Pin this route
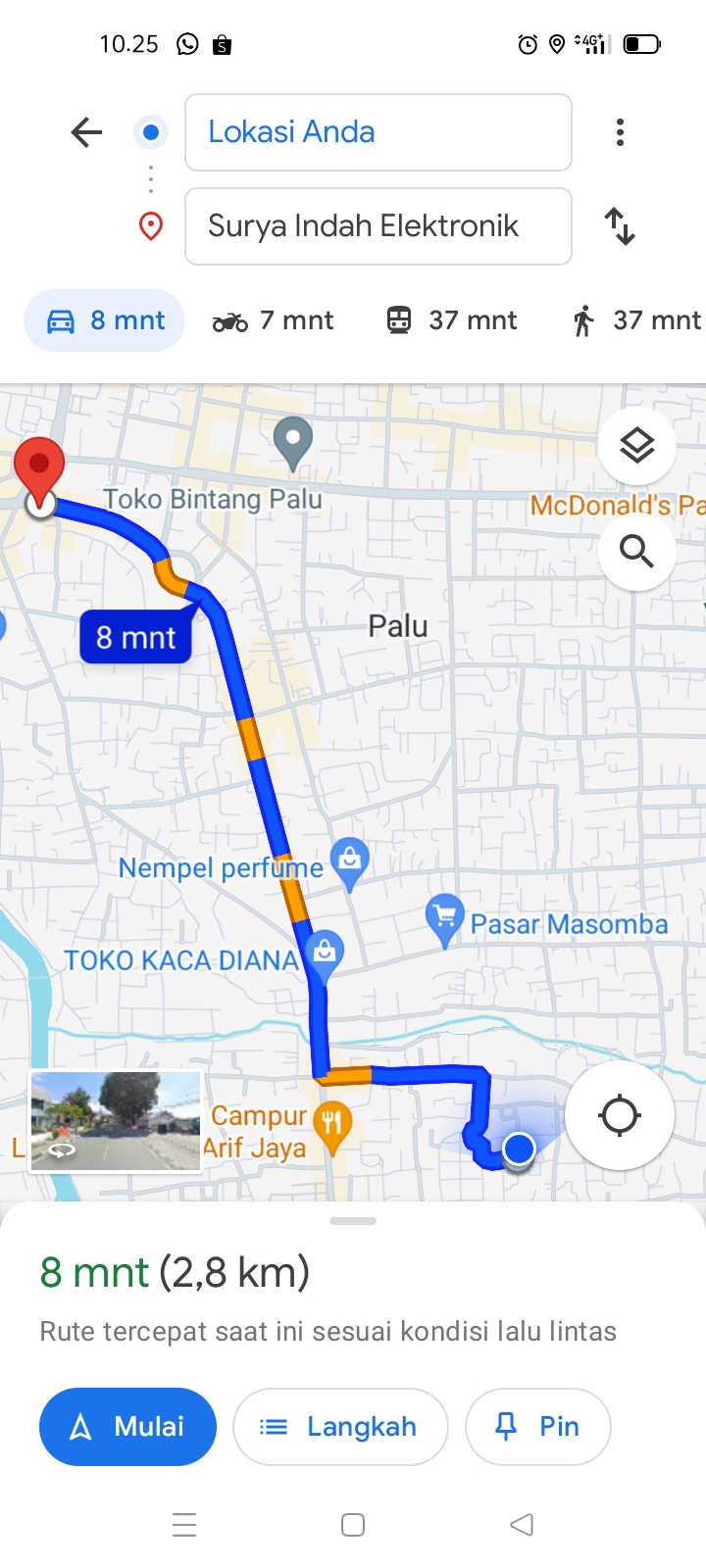Viewport: 706px width, 1568px height. tap(538, 1427)
